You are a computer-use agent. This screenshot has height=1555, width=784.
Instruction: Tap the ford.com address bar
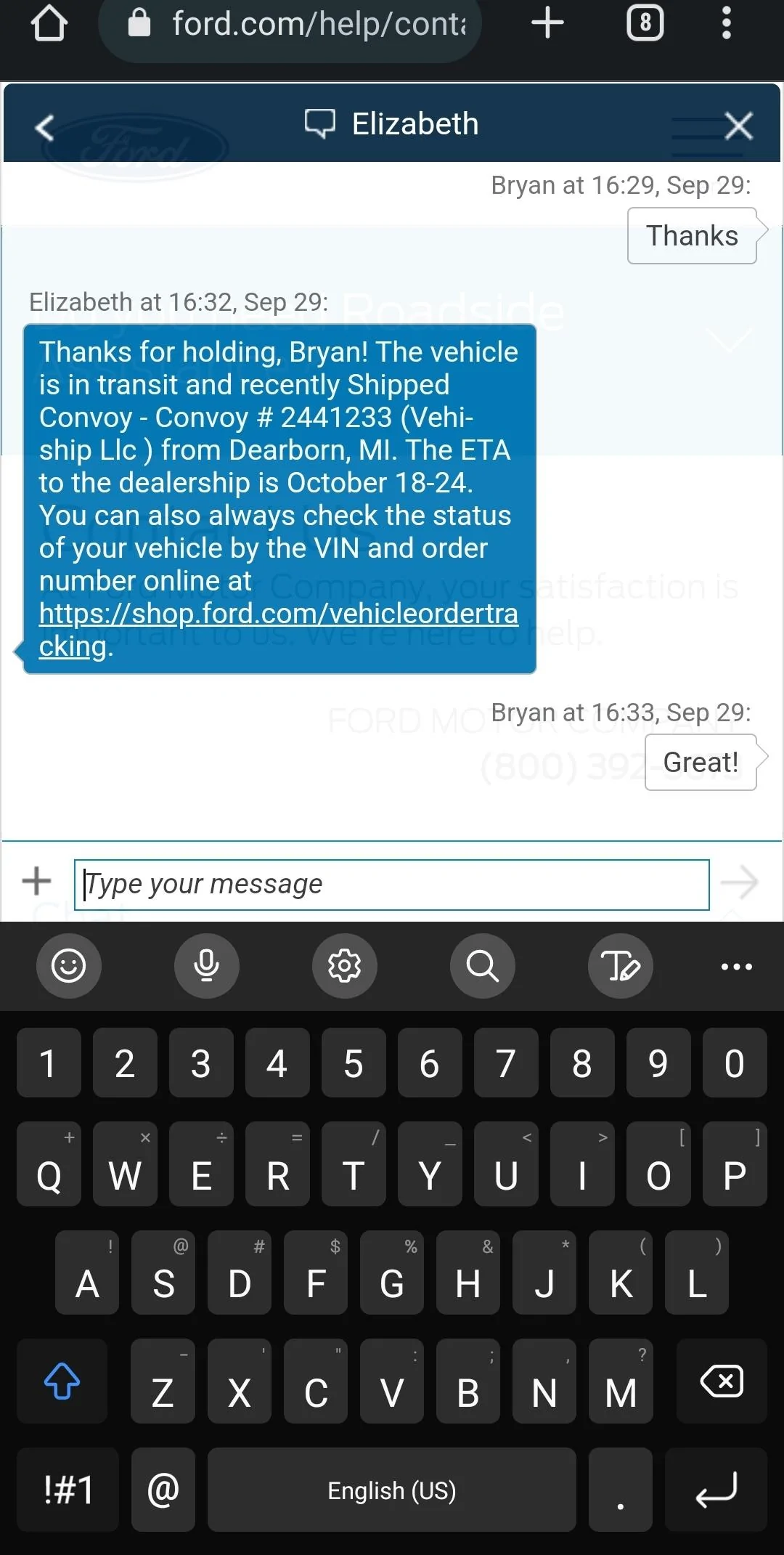point(305,25)
